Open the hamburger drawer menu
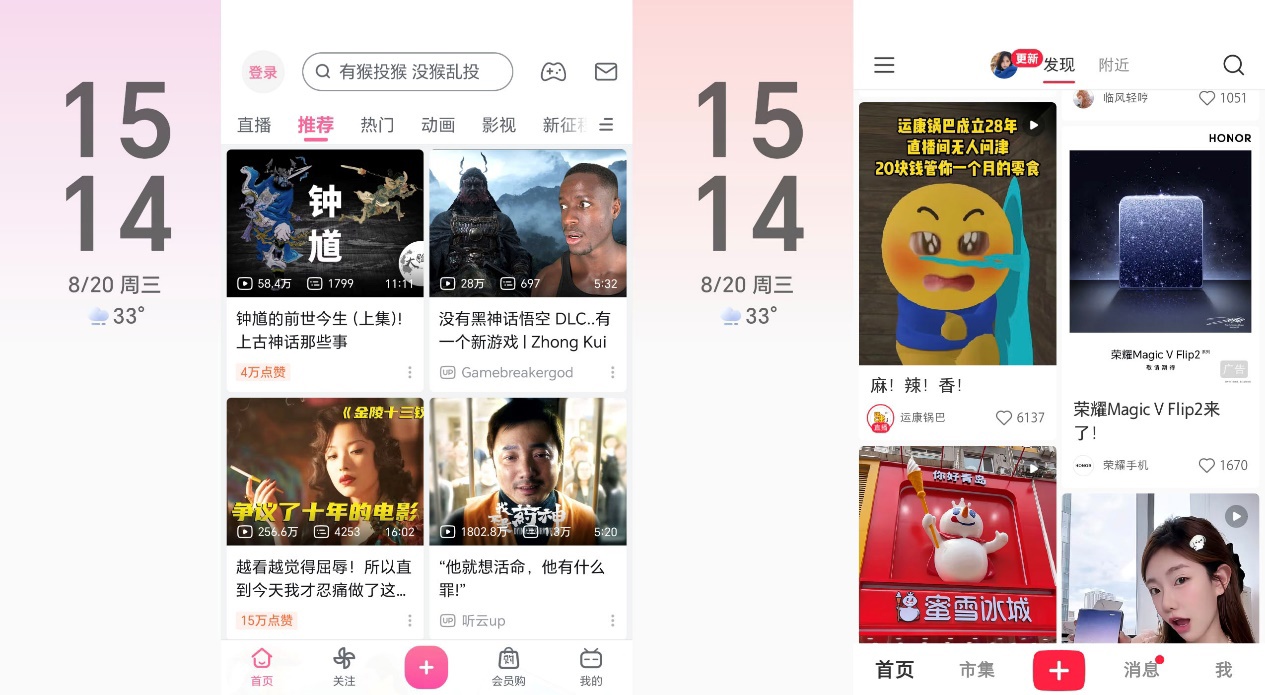This screenshot has width=1265, height=695. pyautogui.click(x=884, y=65)
